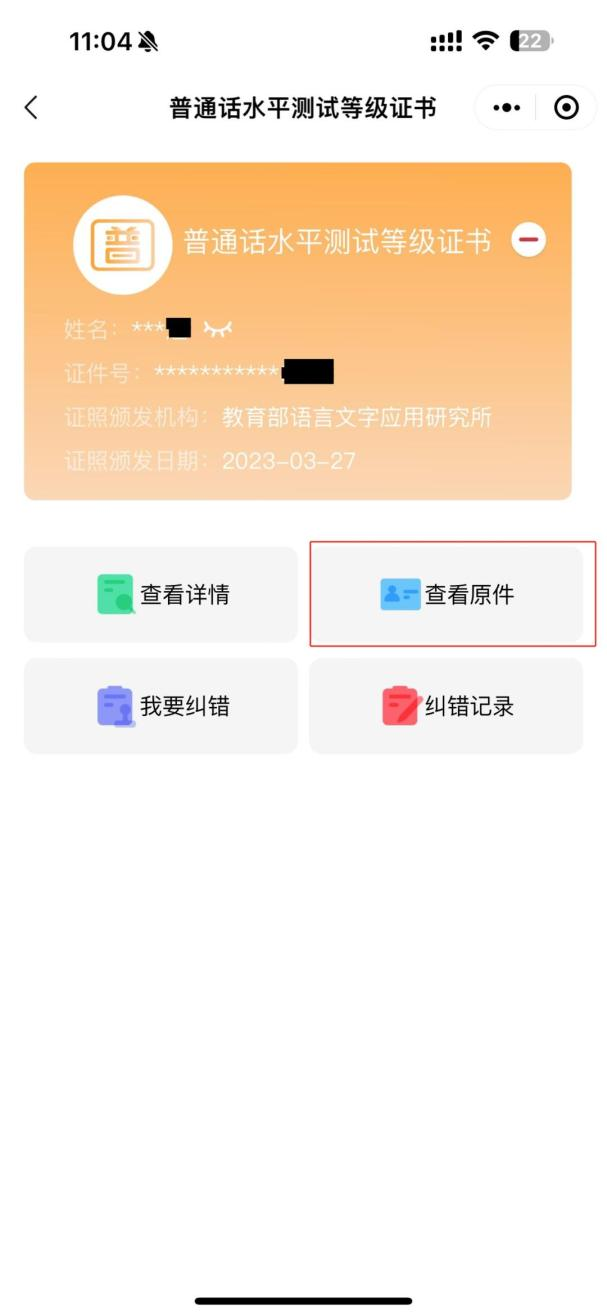Select 我要纠错 to report an error
Viewport: 607px width, 1316px height.
click(x=161, y=706)
